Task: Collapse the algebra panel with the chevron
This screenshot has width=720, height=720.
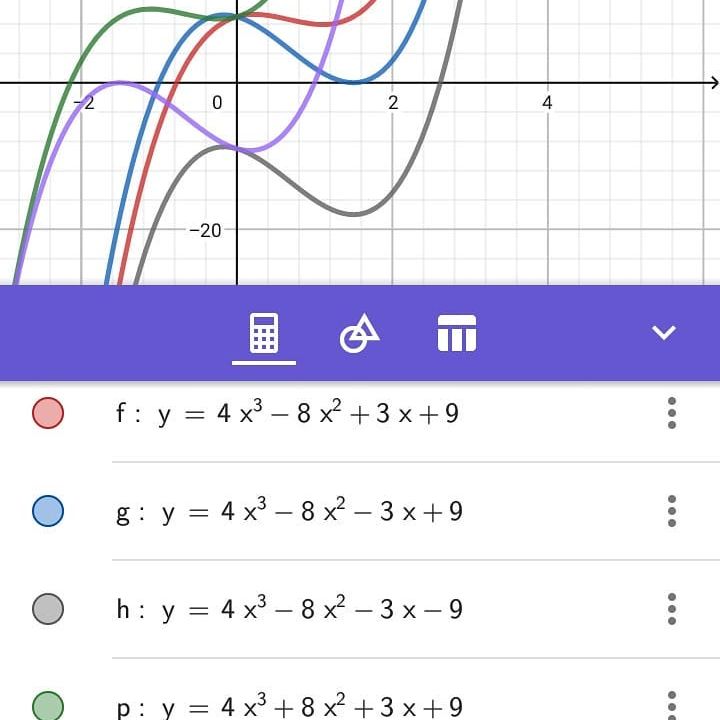Action: tap(664, 333)
